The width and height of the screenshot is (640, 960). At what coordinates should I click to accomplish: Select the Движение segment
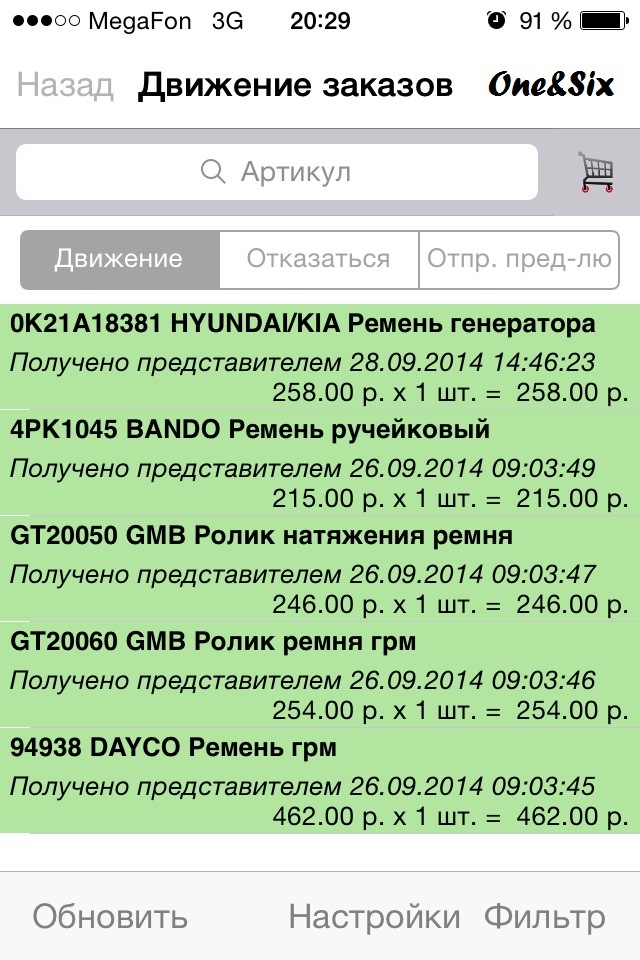tap(119, 260)
